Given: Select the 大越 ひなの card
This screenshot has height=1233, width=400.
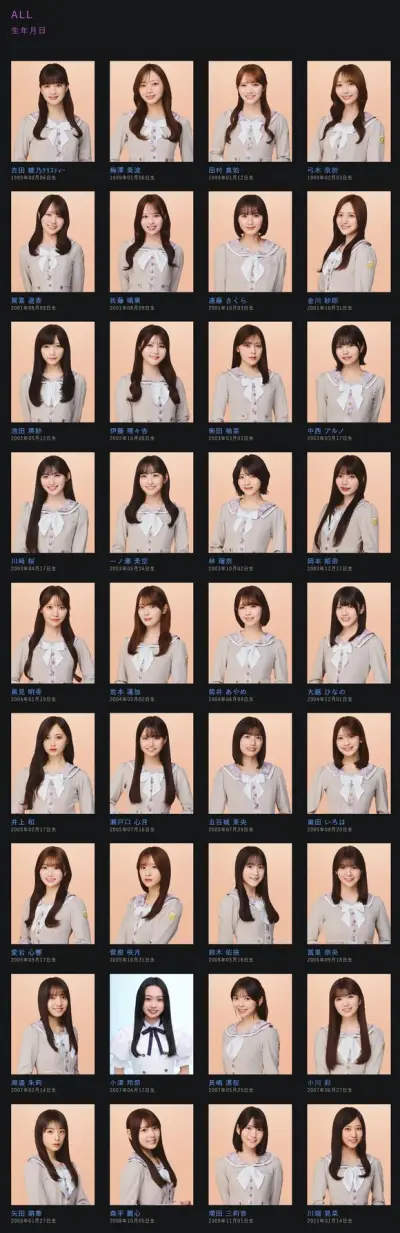Looking at the screenshot, I should pyautogui.click(x=349, y=643).
